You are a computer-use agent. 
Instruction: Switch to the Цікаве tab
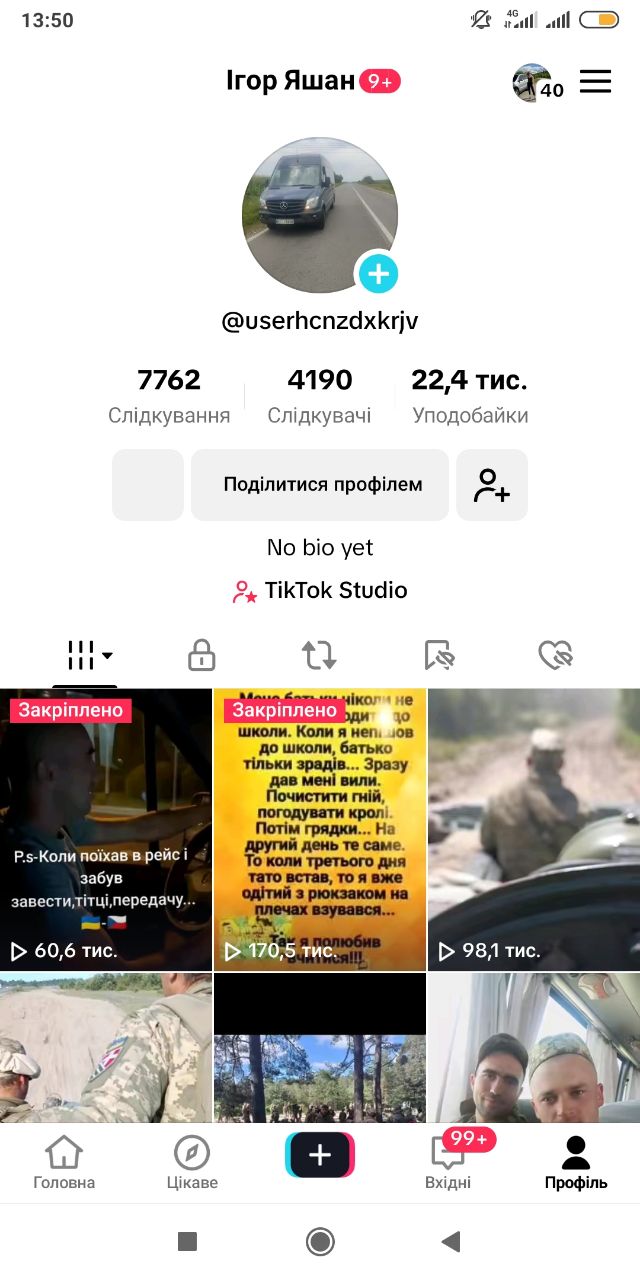pos(192,1163)
